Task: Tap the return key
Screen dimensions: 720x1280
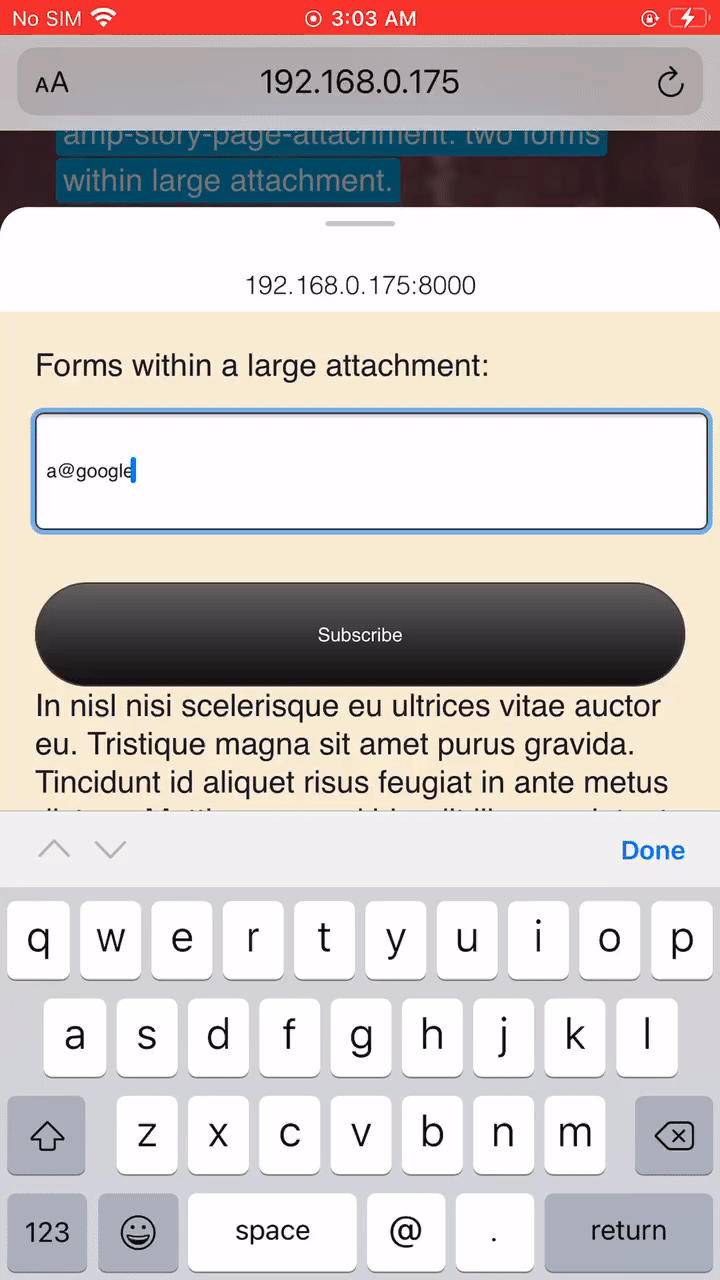Action: click(x=628, y=1231)
